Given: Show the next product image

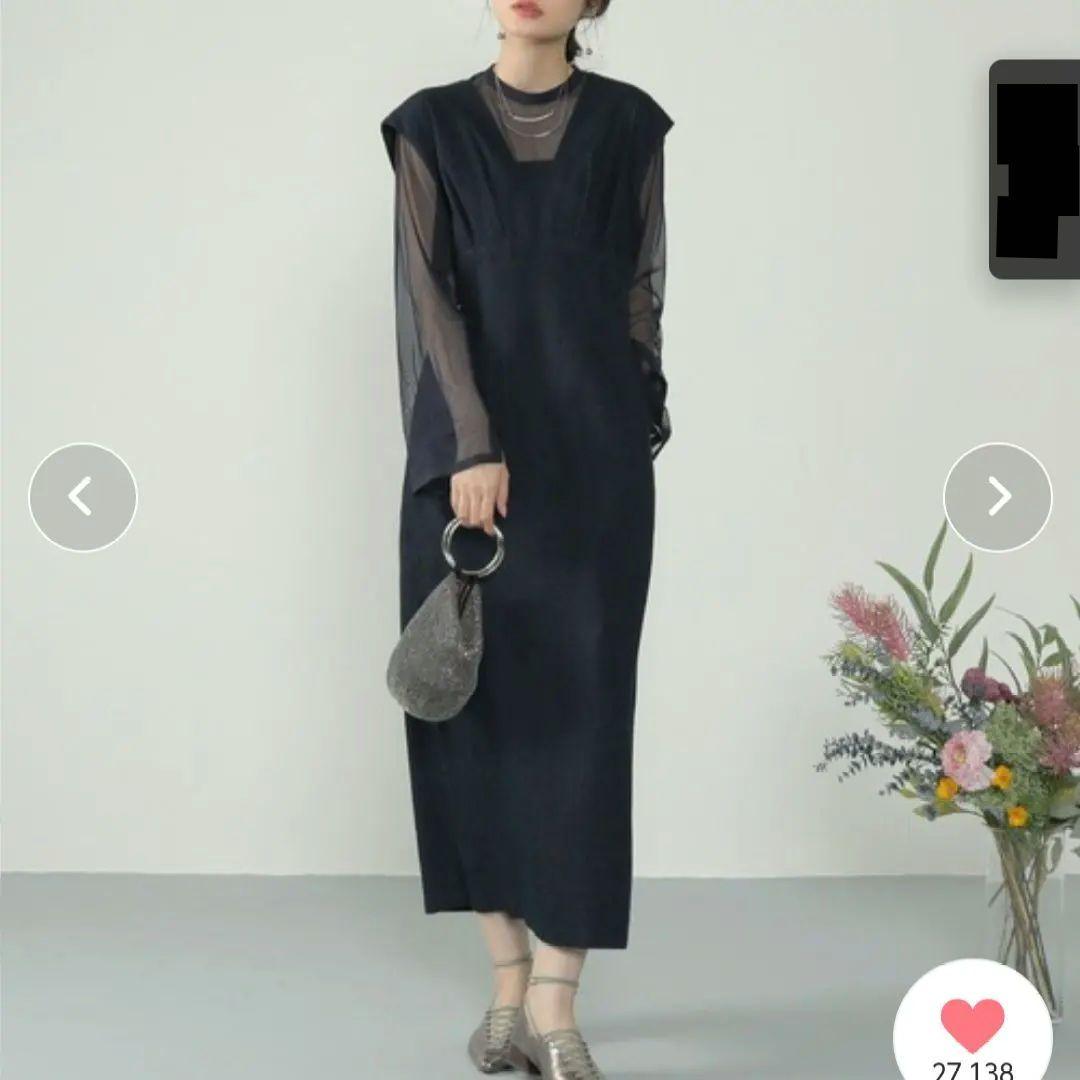Looking at the screenshot, I should [997, 497].
